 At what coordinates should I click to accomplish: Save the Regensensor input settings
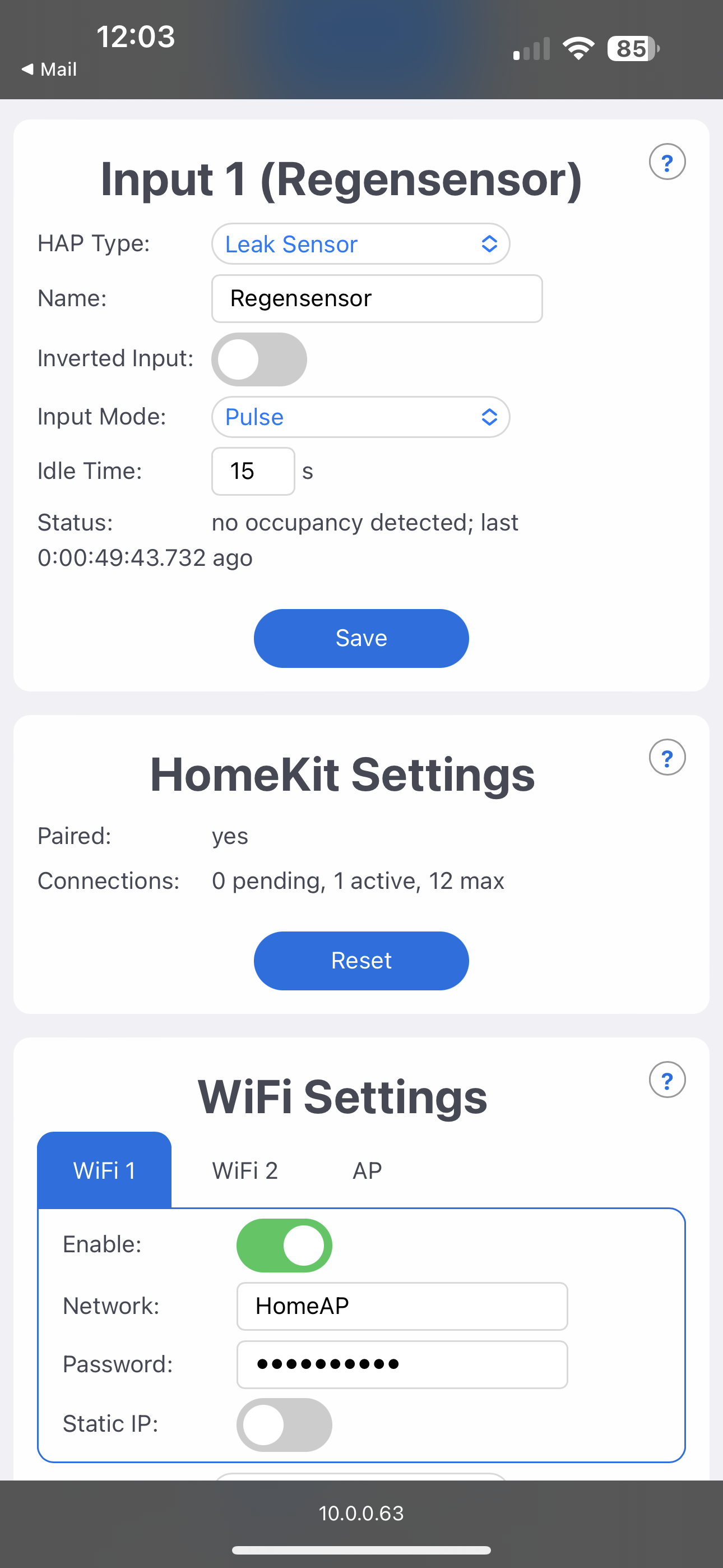coord(360,637)
